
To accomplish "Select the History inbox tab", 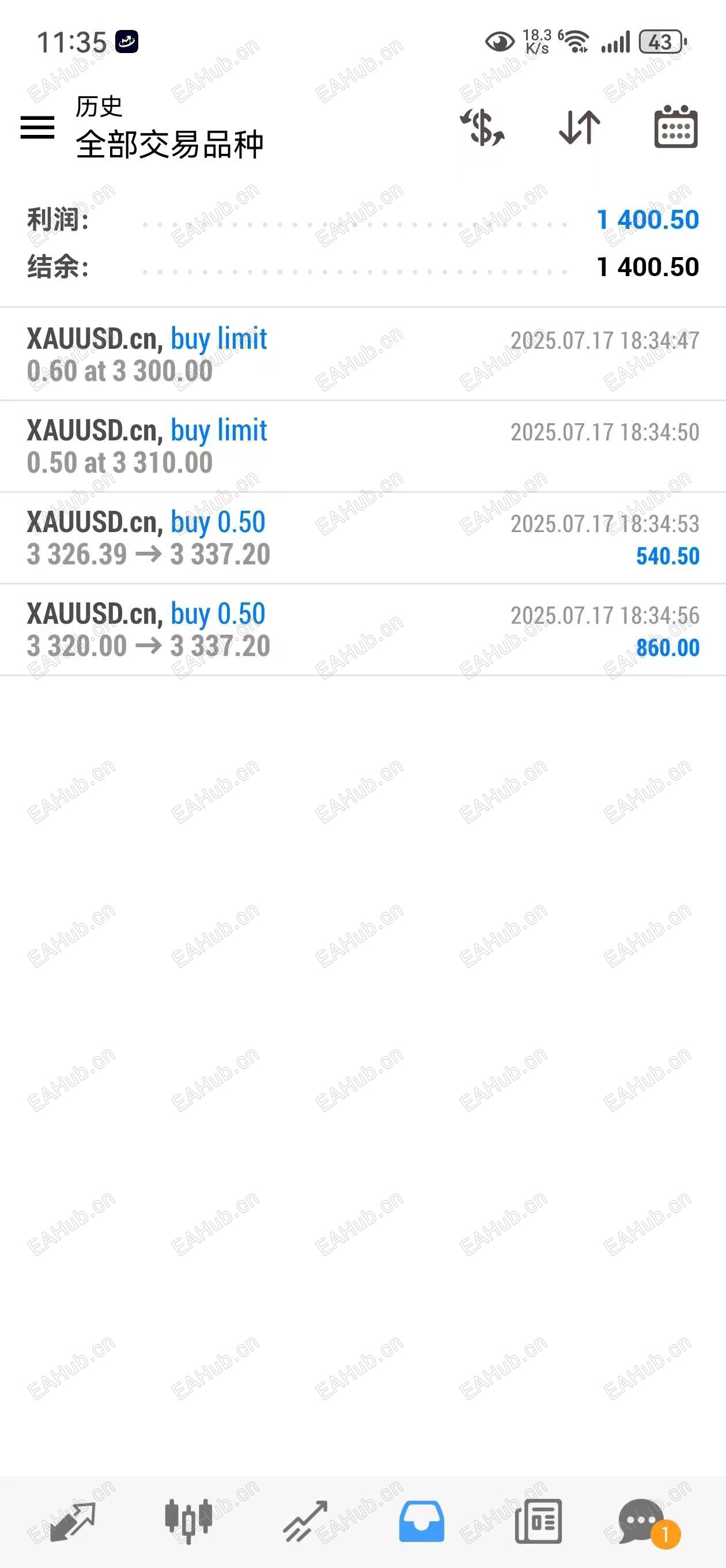I will 421,1521.
